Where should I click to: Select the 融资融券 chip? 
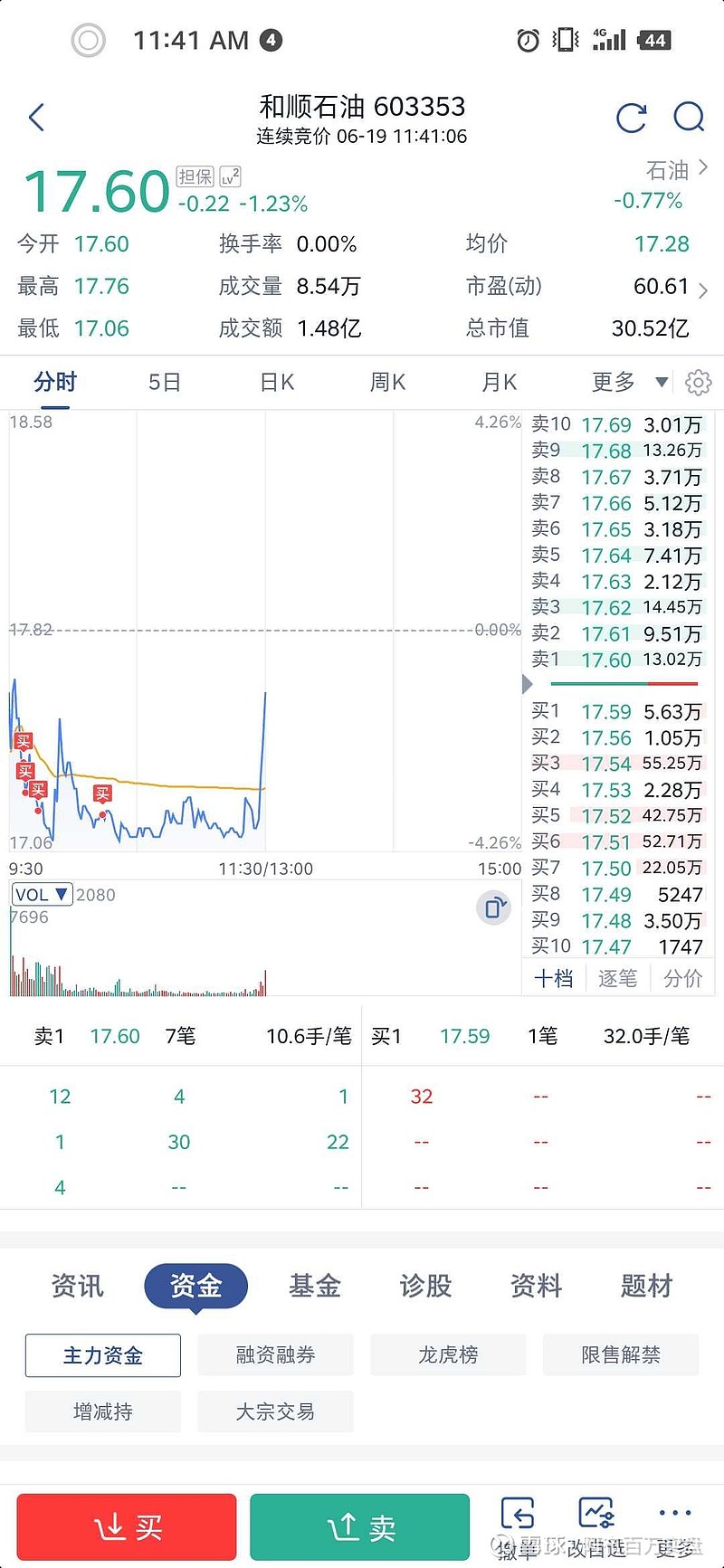click(275, 1355)
